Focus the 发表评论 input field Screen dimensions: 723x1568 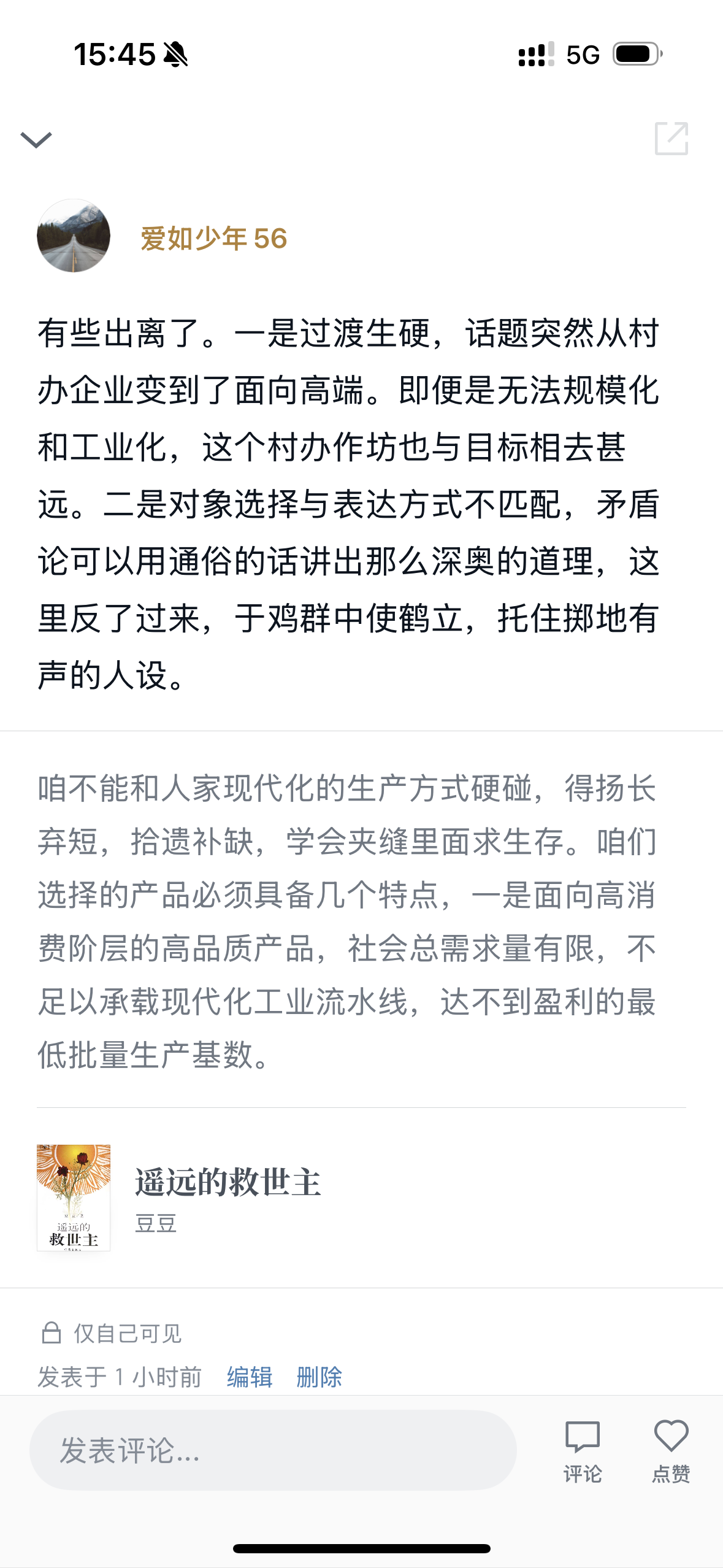272,1450
